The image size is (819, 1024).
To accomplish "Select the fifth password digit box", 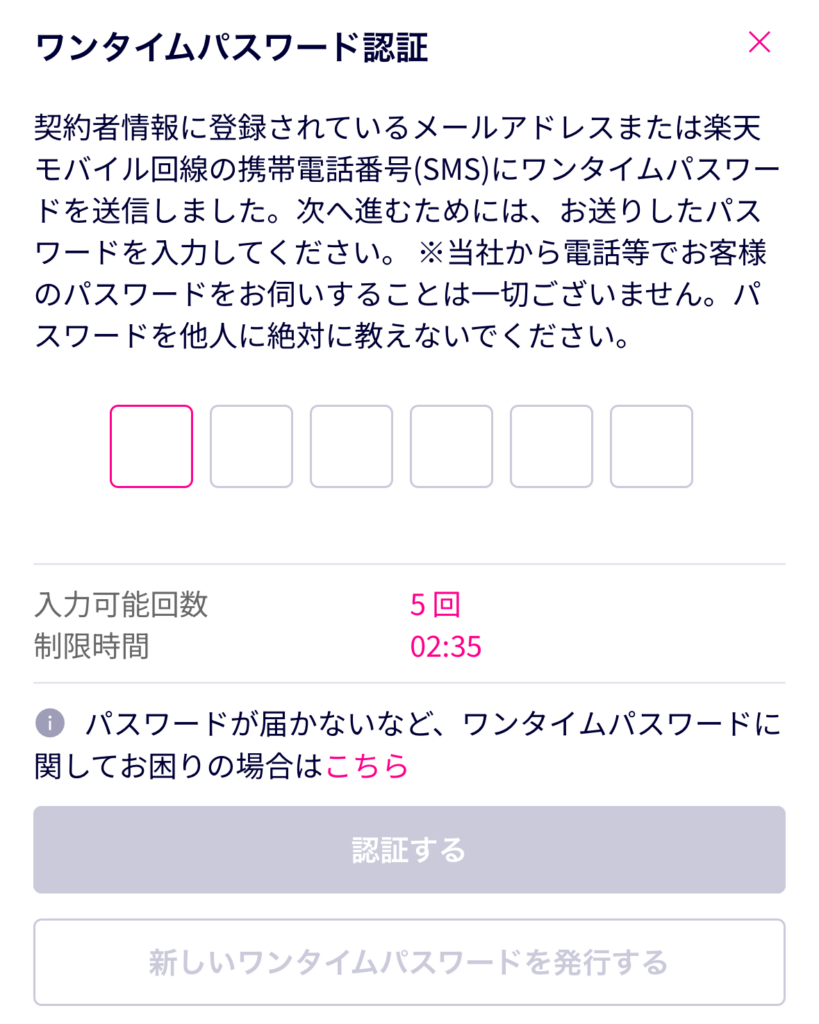I will 551,446.
